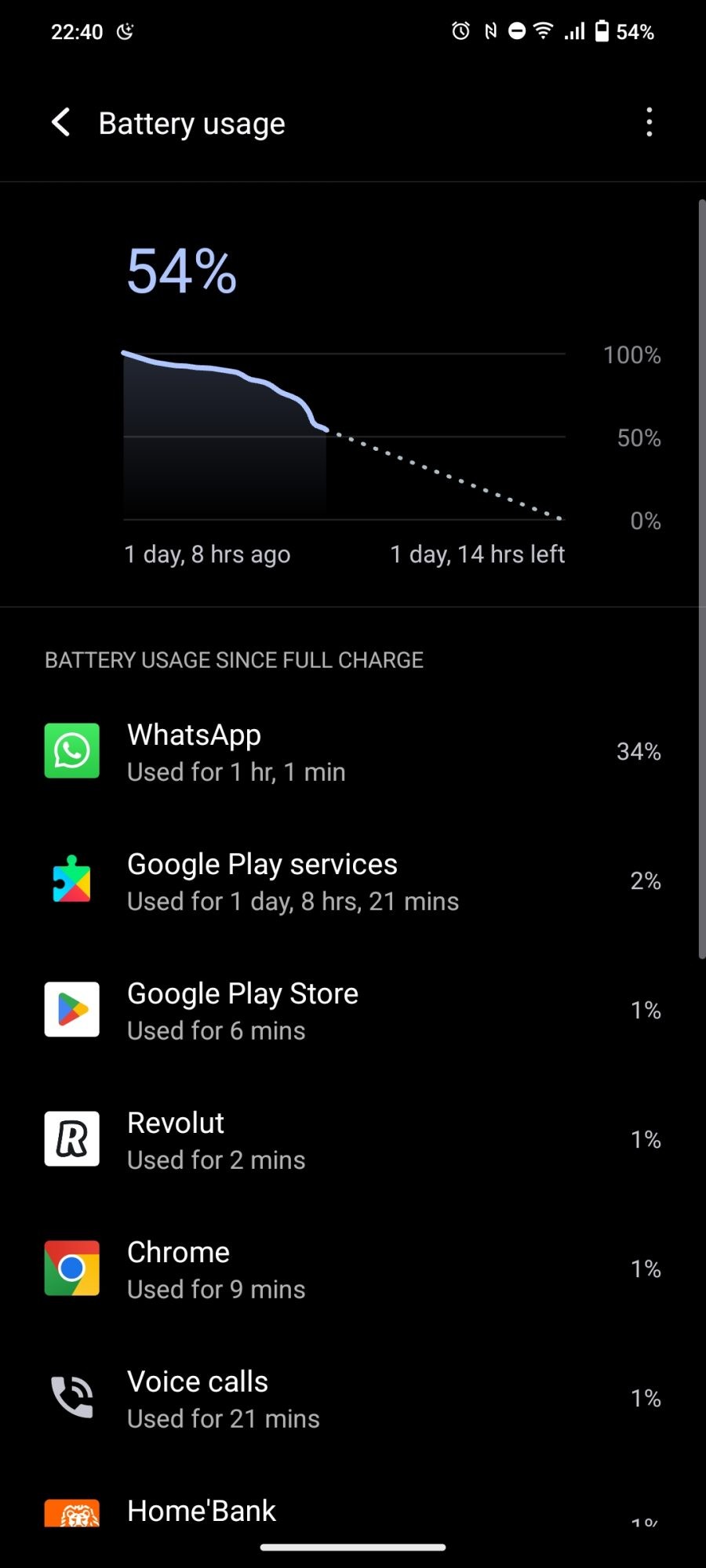Open the overflow menu
The height and width of the screenshot is (1568, 706).
pyautogui.click(x=649, y=122)
